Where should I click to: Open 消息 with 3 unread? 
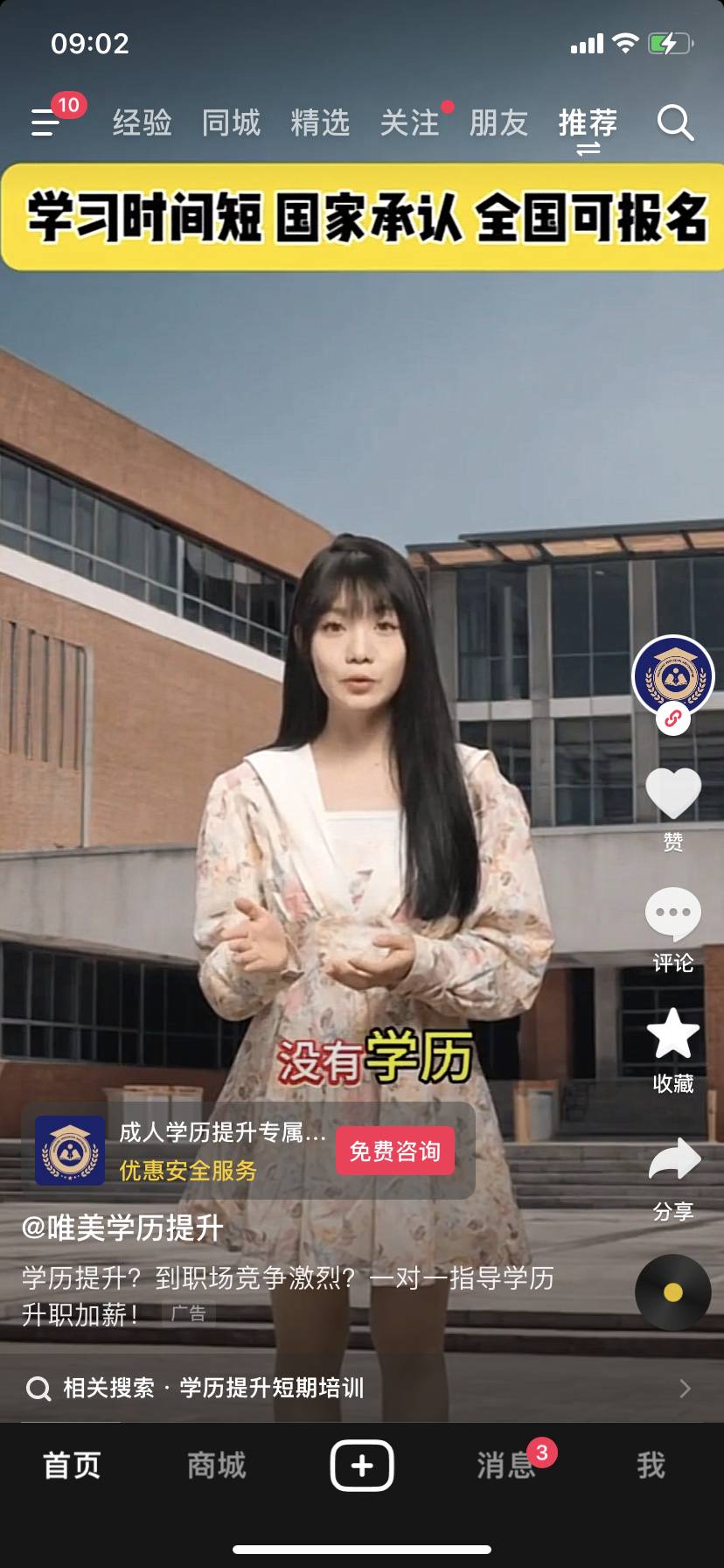(x=507, y=1465)
